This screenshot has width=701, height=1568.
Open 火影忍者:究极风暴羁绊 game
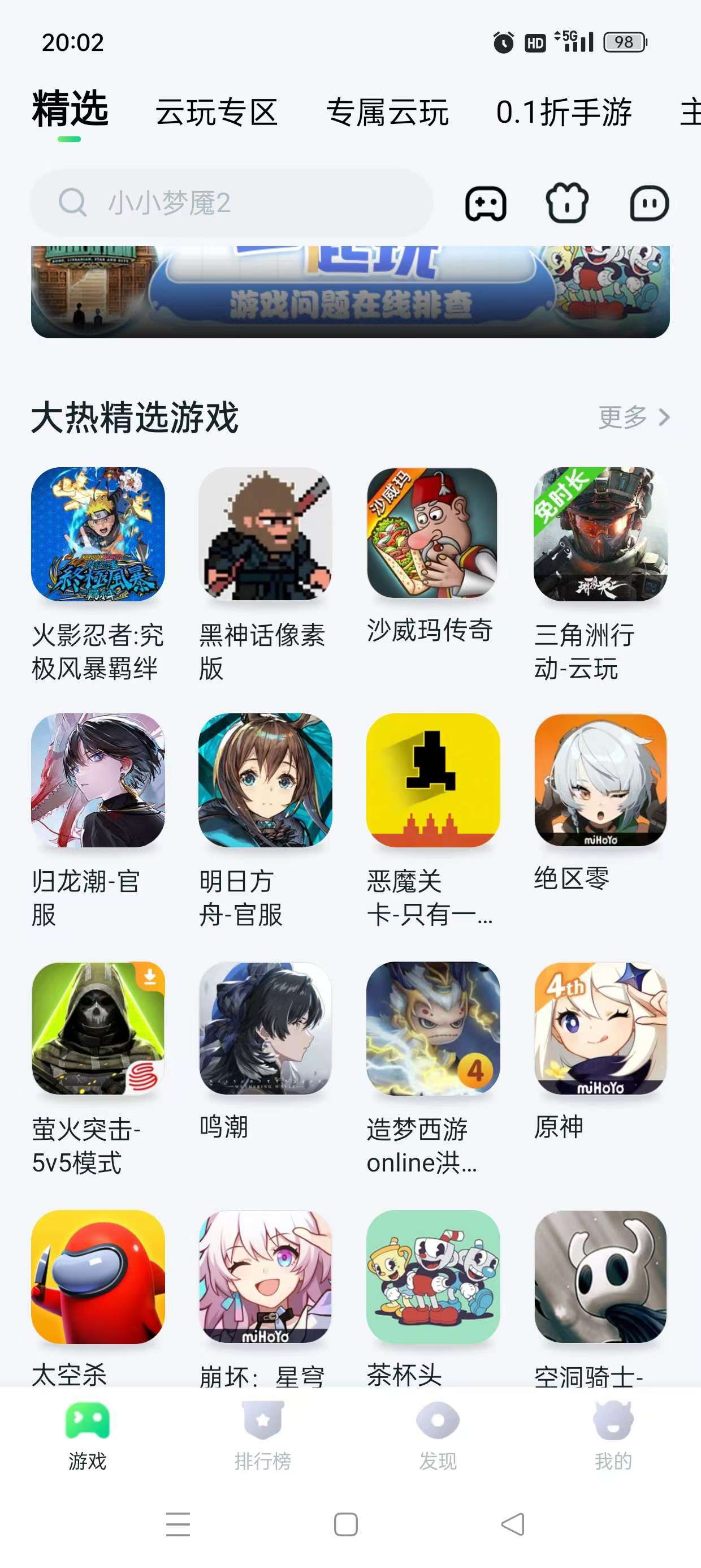point(98,535)
